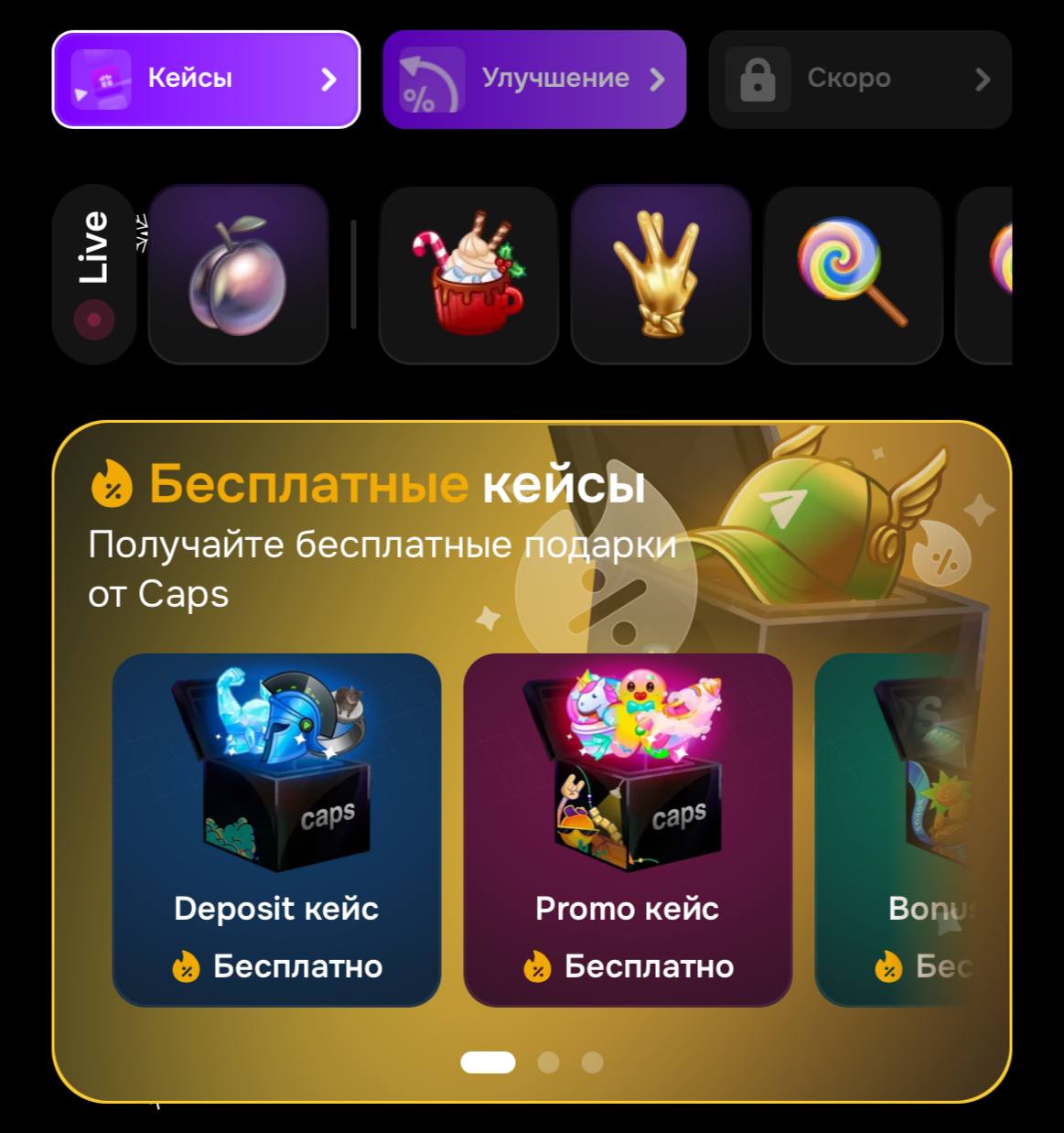Screen dimensions: 1064x1133
Task: Open Улучшение using its arrow chevron
Action: coord(659,79)
